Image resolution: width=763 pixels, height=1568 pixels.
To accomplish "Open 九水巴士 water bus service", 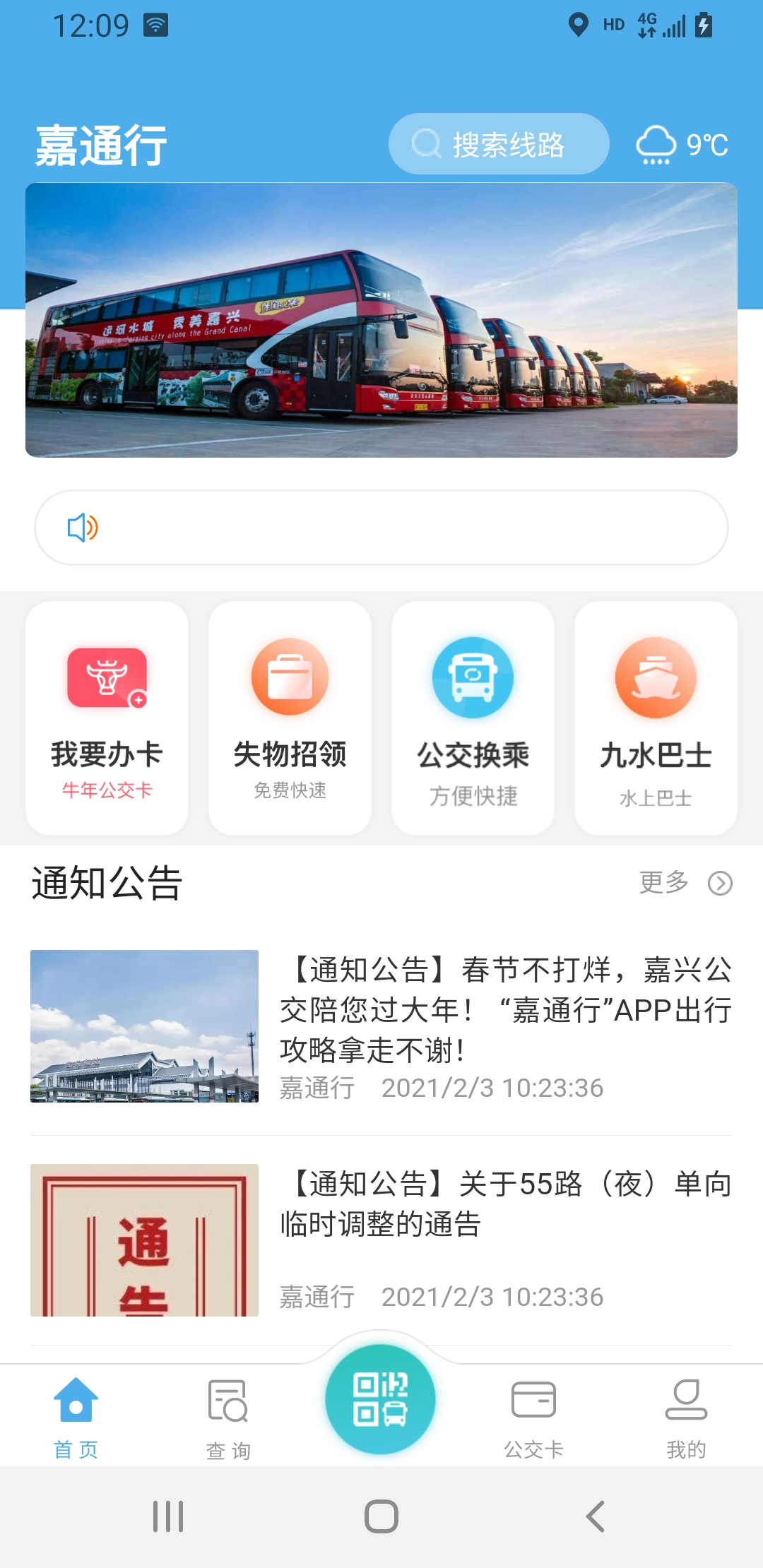I will (x=655, y=676).
